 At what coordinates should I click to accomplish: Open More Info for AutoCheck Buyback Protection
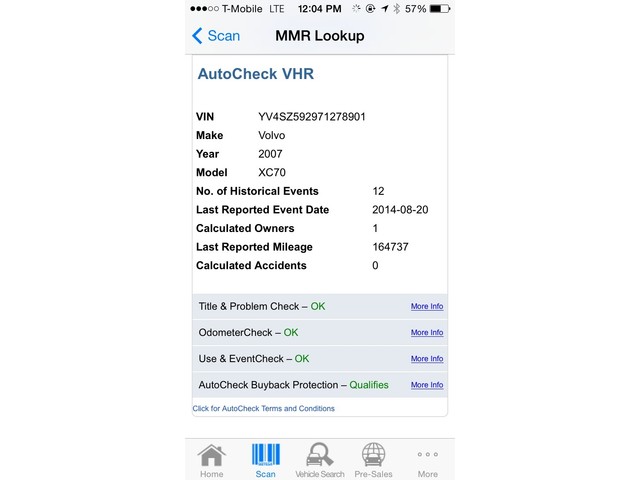(427, 384)
